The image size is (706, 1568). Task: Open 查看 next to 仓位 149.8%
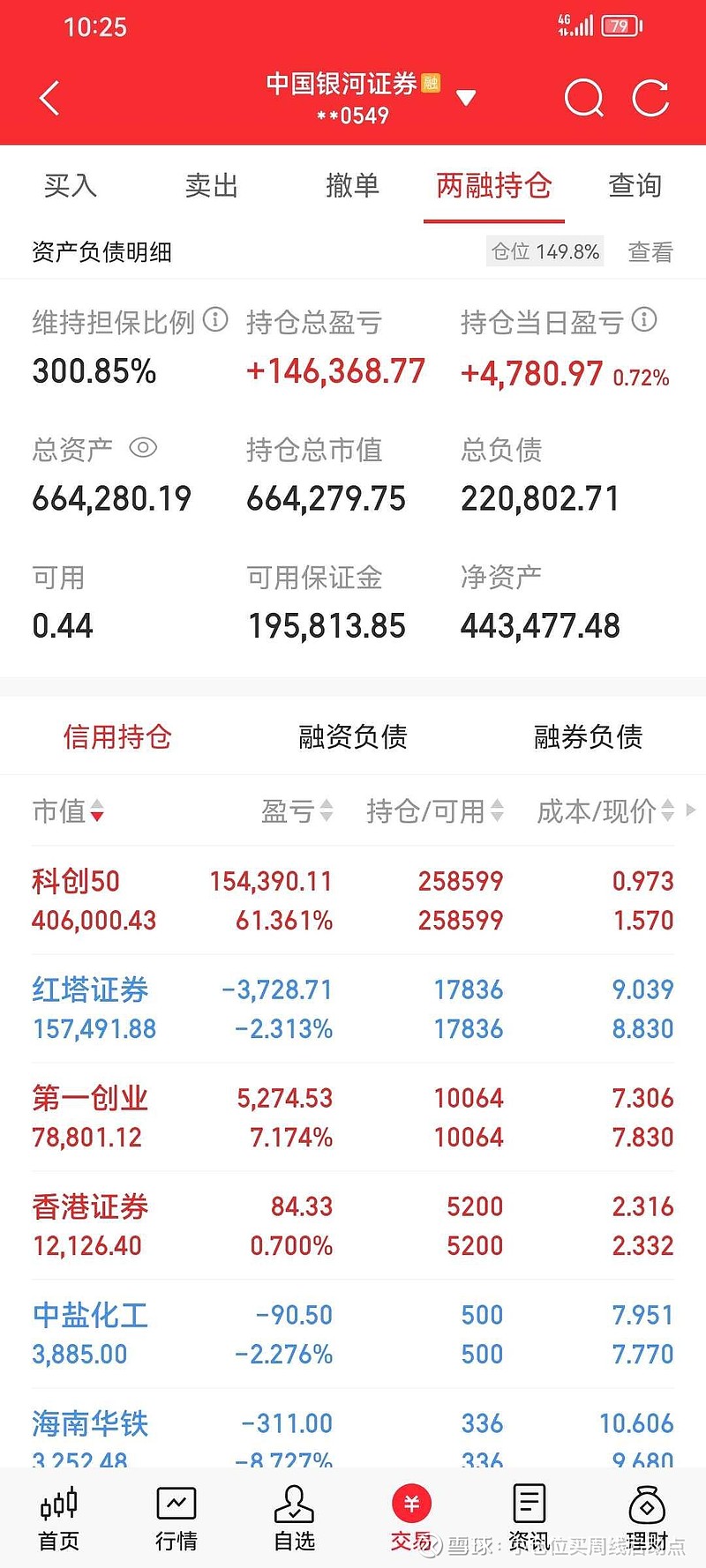click(x=649, y=252)
